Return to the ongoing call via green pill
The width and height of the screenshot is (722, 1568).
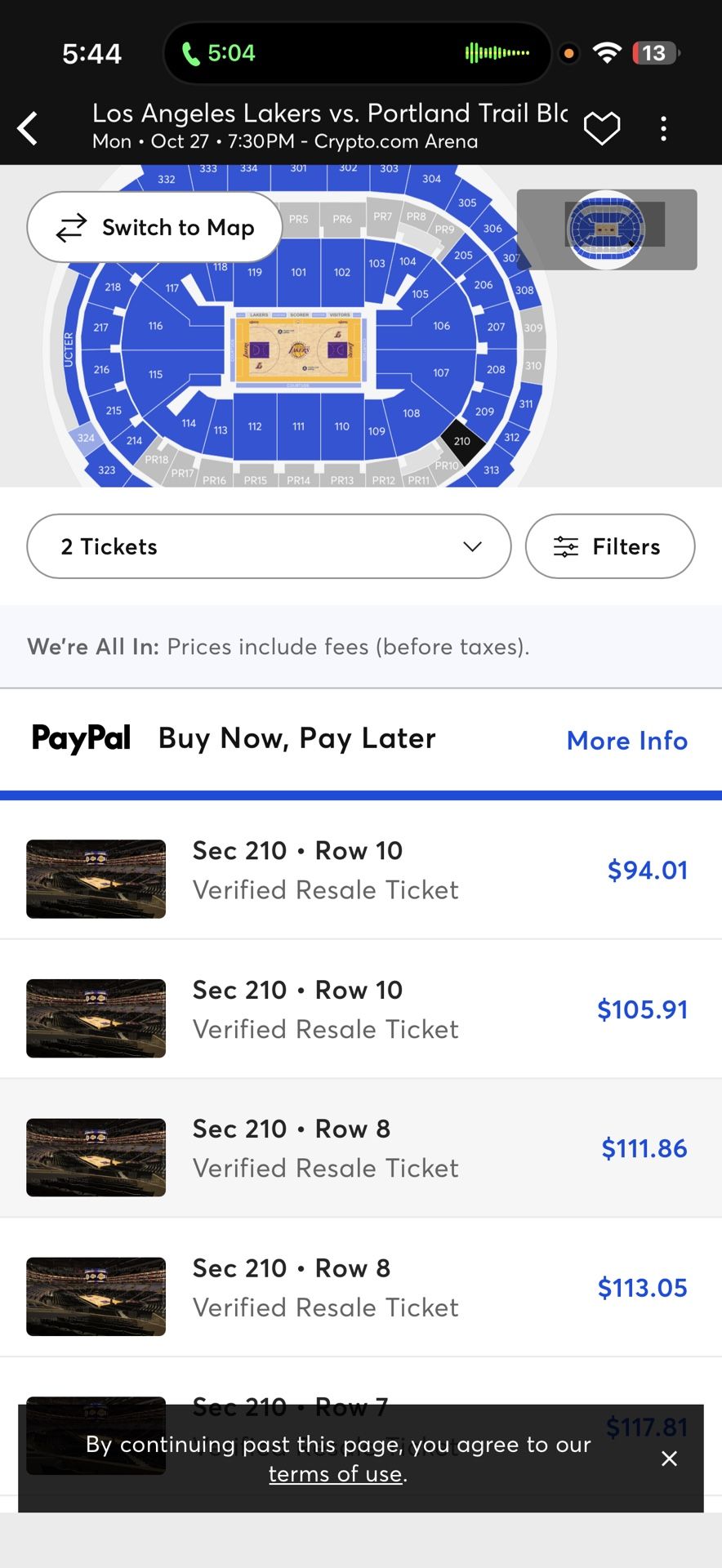pos(357,52)
